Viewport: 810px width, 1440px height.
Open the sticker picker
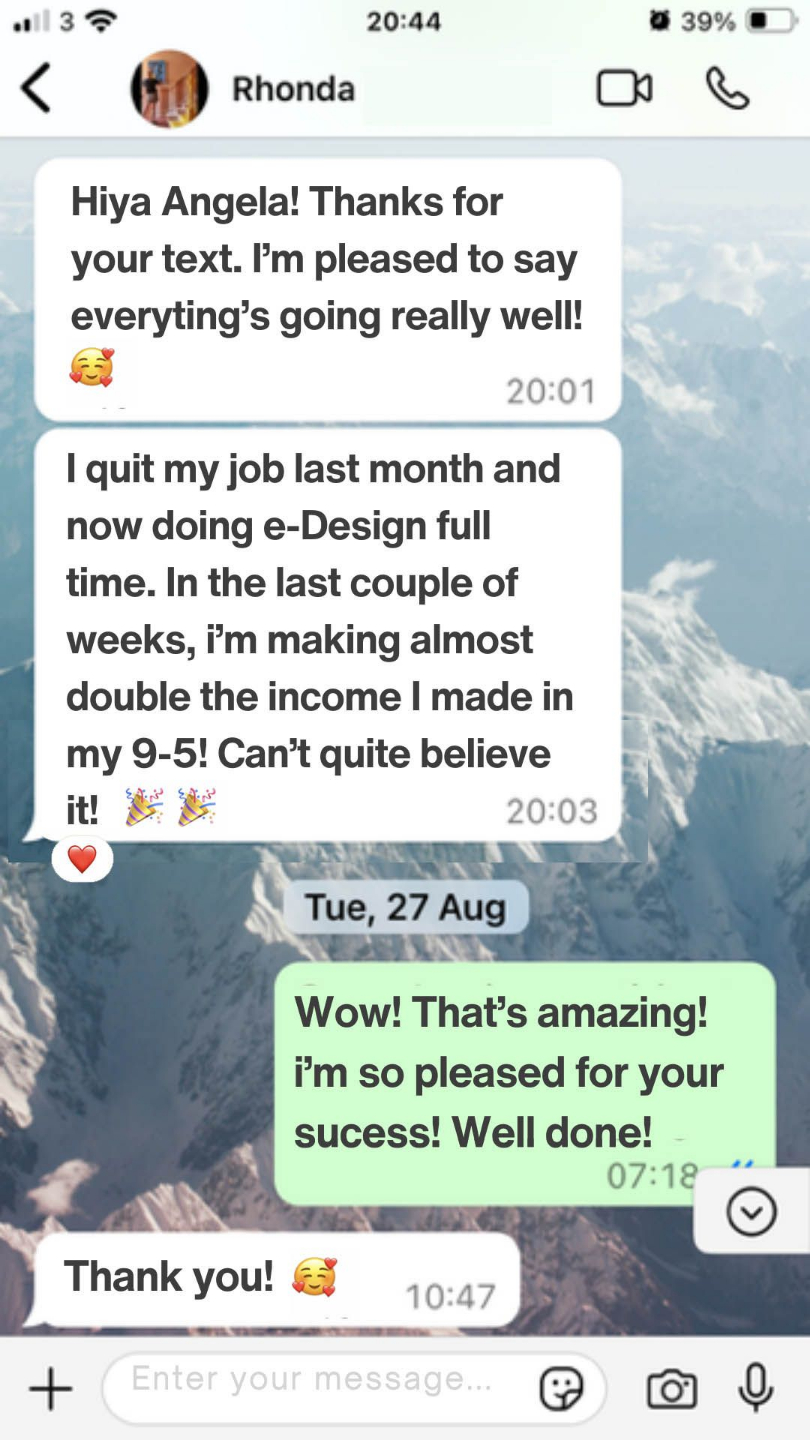click(561, 1388)
